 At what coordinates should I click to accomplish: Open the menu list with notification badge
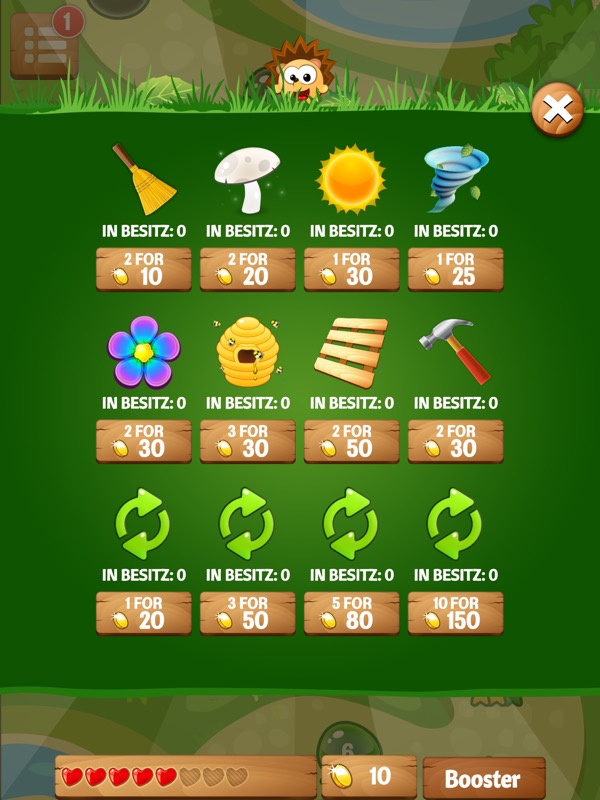click(x=44, y=45)
